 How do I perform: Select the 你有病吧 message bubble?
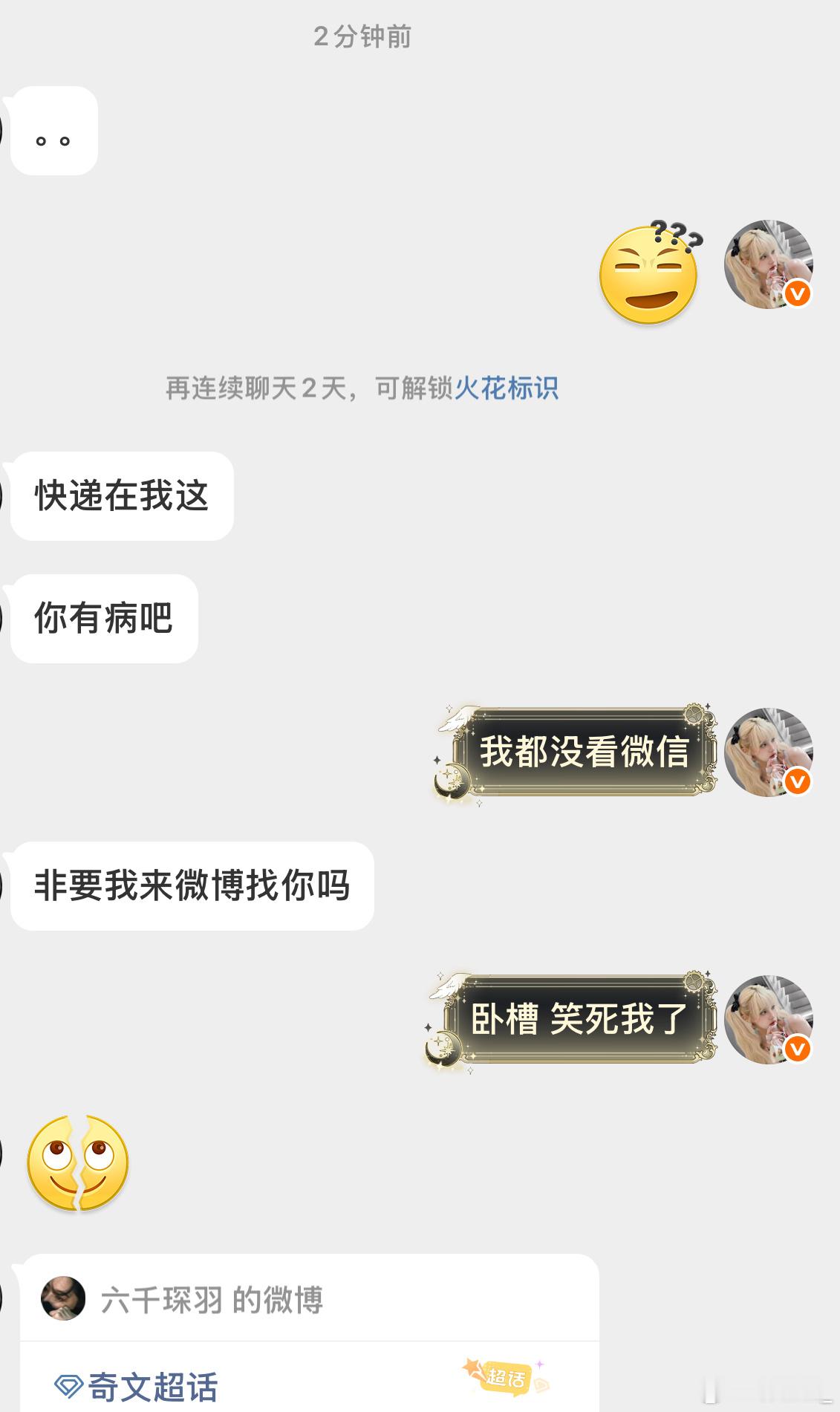[104, 616]
